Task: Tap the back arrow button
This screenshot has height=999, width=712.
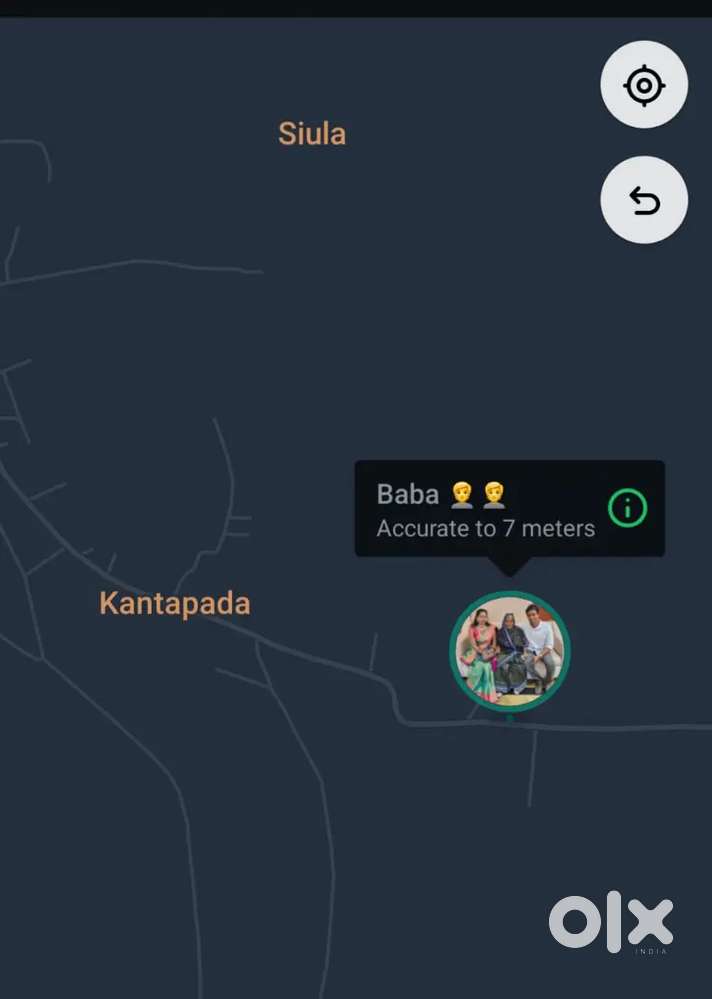Action: pos(644,201)
